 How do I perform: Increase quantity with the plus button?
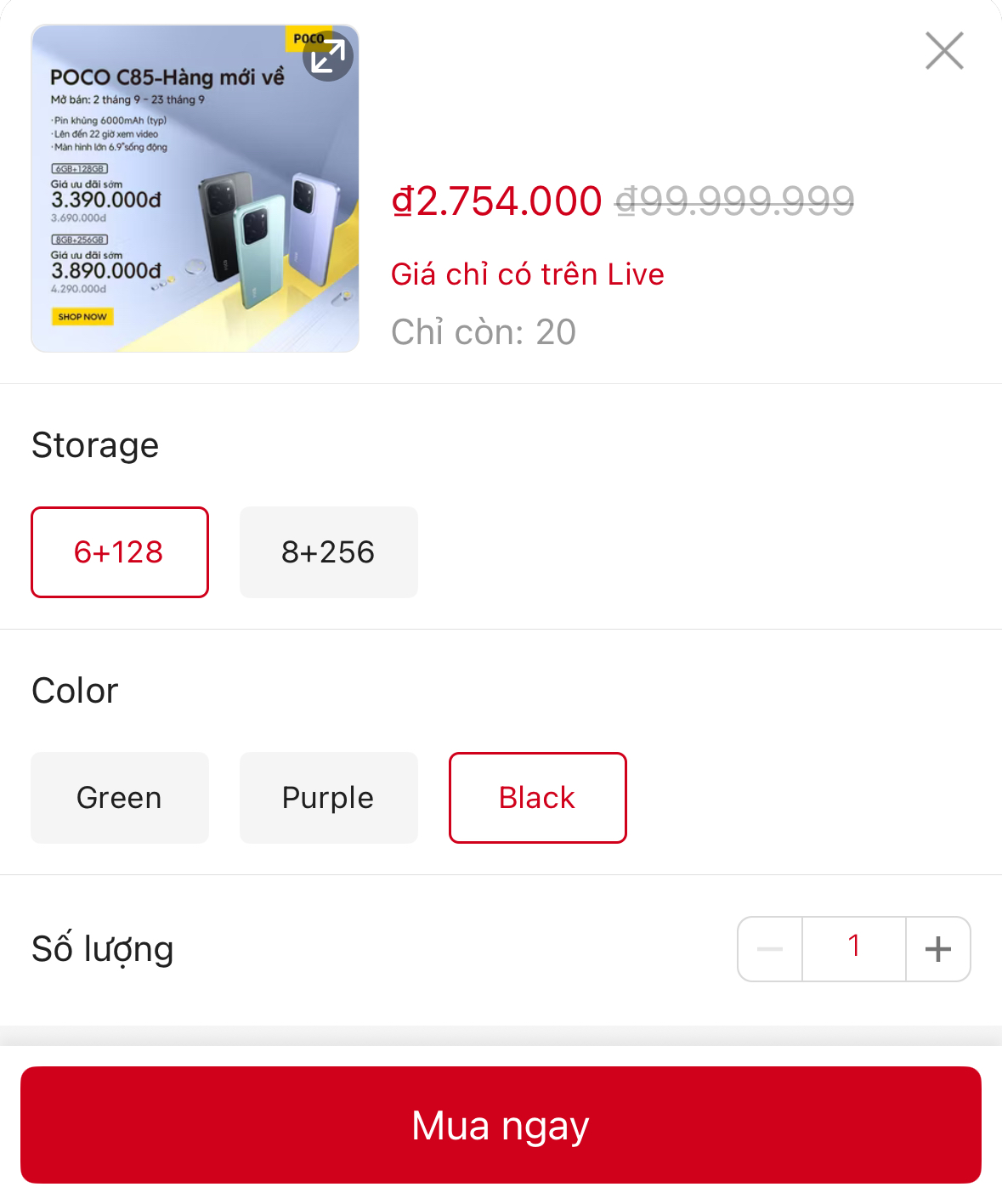937,949
